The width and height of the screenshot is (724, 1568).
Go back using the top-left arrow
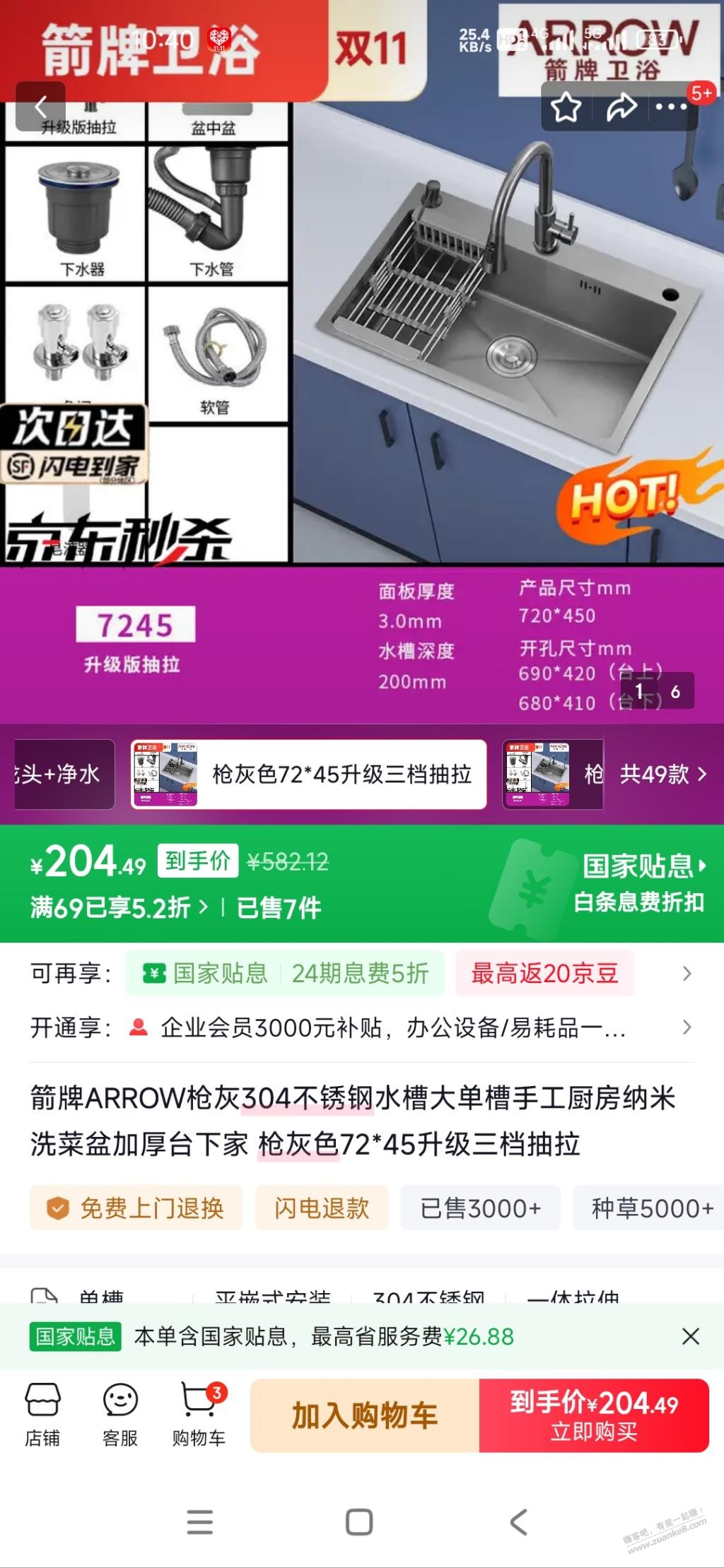tap(40, 107)
